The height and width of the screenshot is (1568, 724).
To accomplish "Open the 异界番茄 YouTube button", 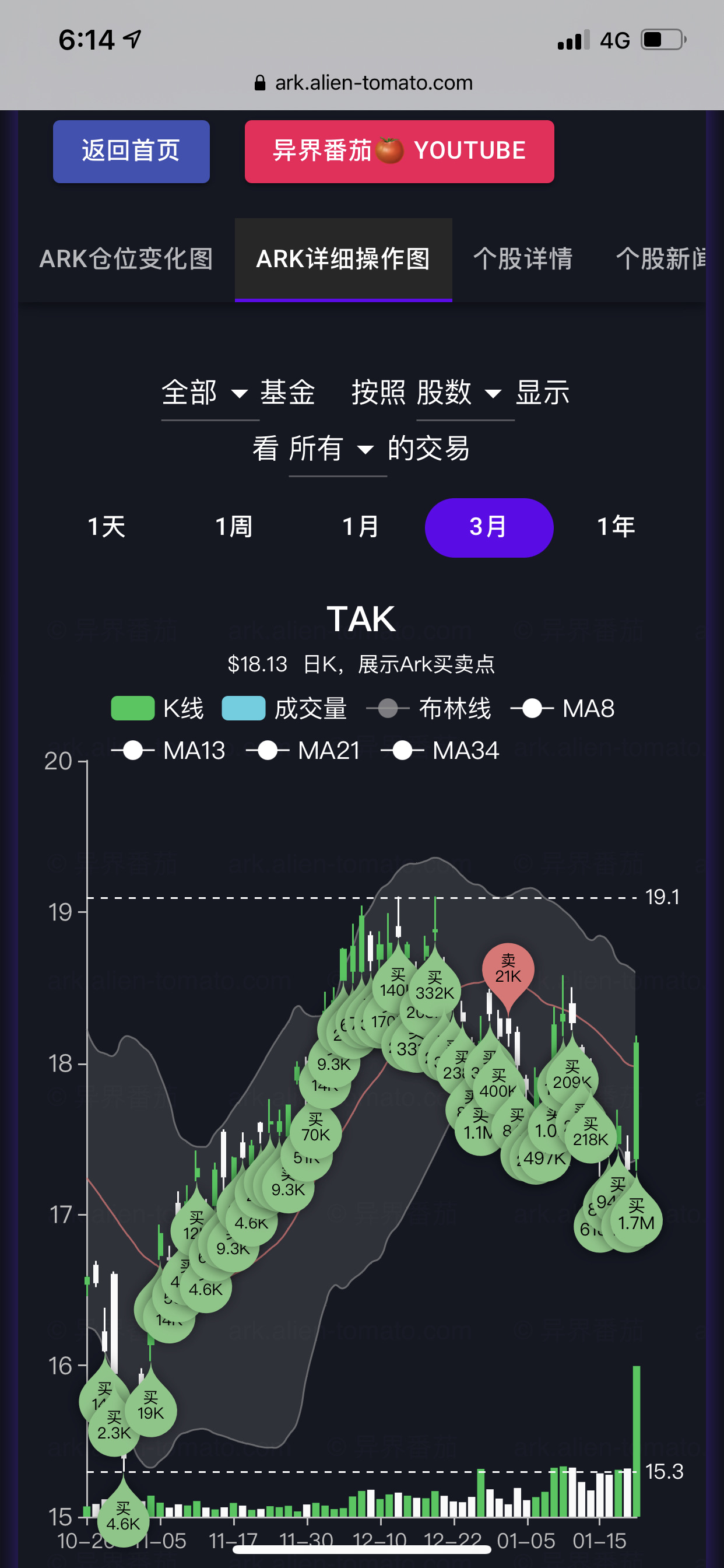I will click(399, 151).
